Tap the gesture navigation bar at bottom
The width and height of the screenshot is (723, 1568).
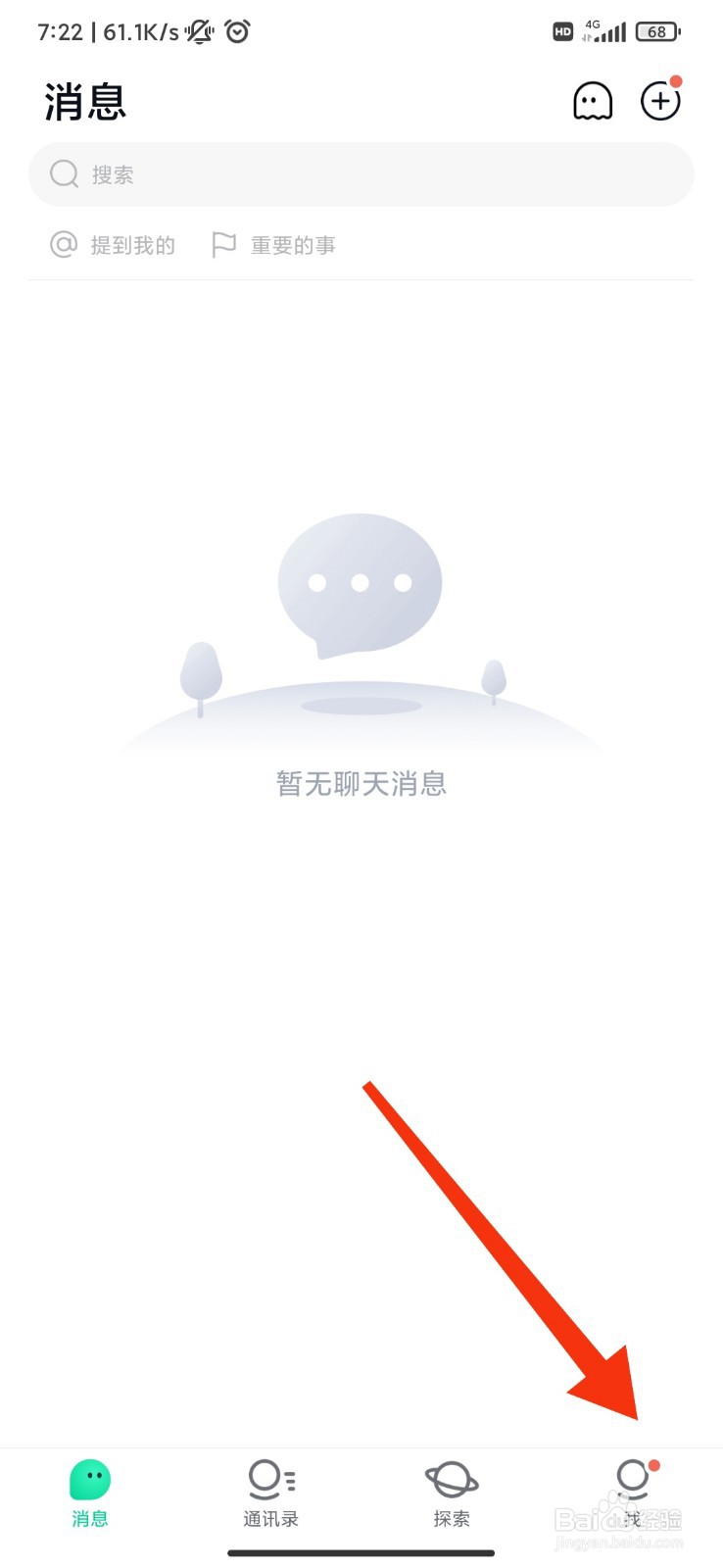click(361, 1551)
